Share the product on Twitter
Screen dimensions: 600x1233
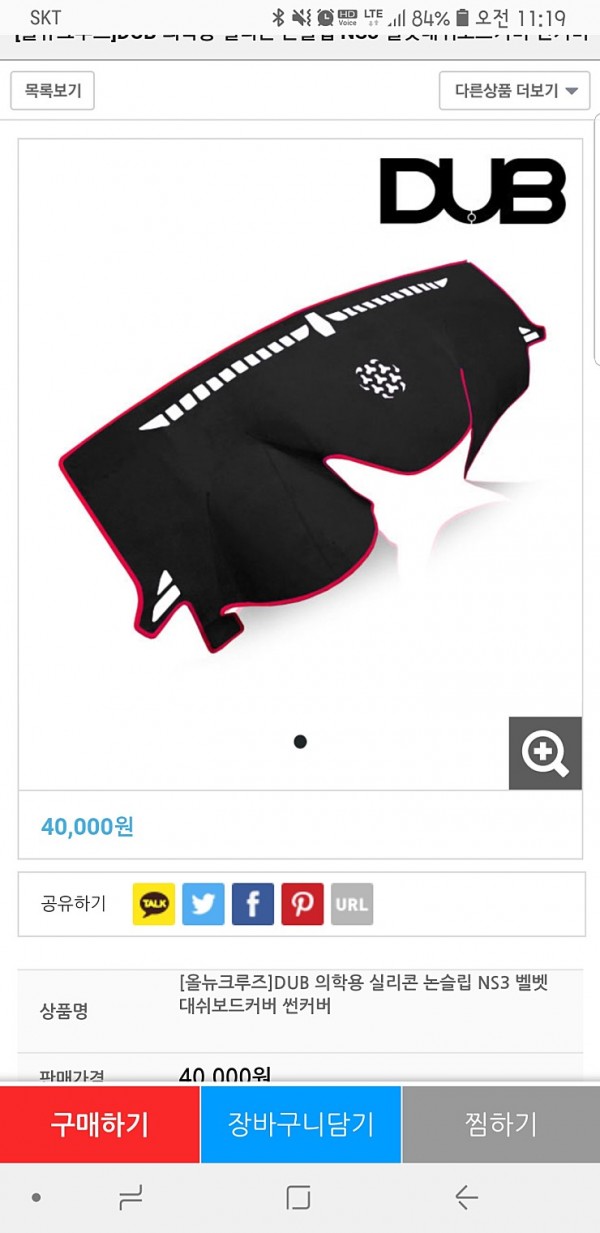[x=203, y=904]
